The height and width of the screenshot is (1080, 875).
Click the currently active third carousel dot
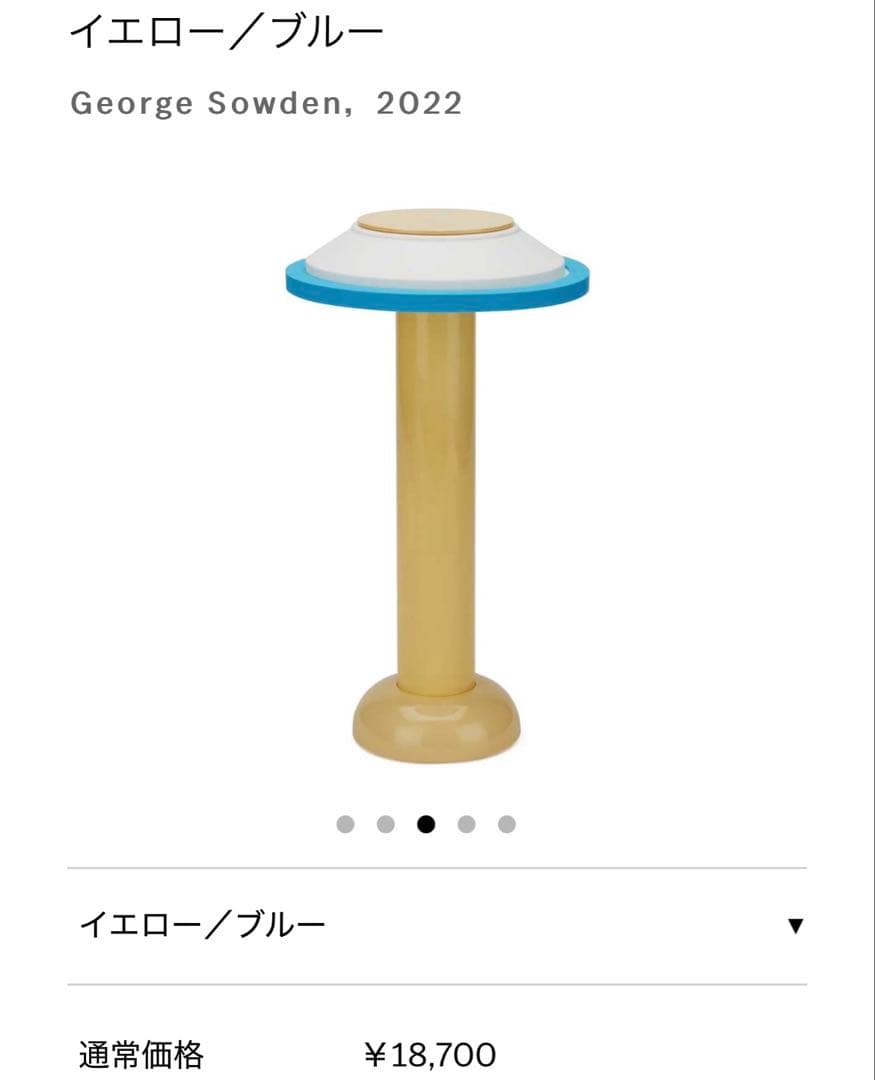point(424,824)
